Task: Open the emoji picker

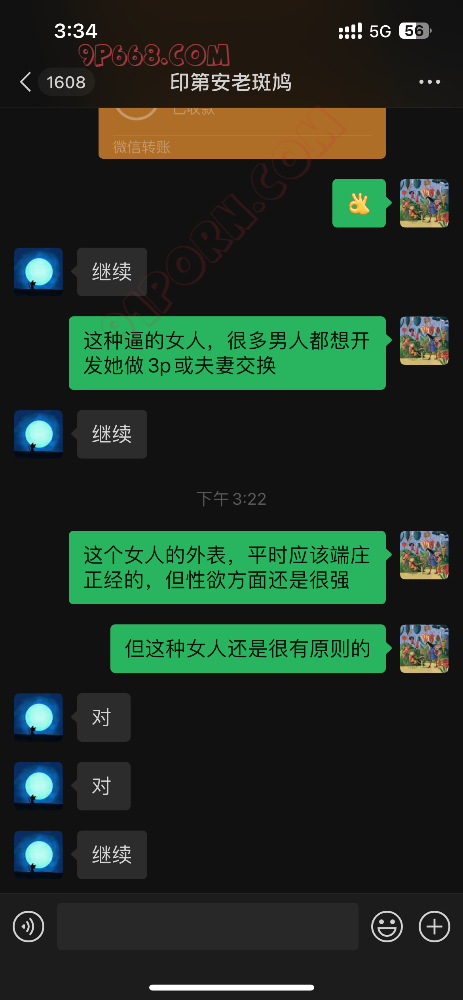Action: (387, 926)
